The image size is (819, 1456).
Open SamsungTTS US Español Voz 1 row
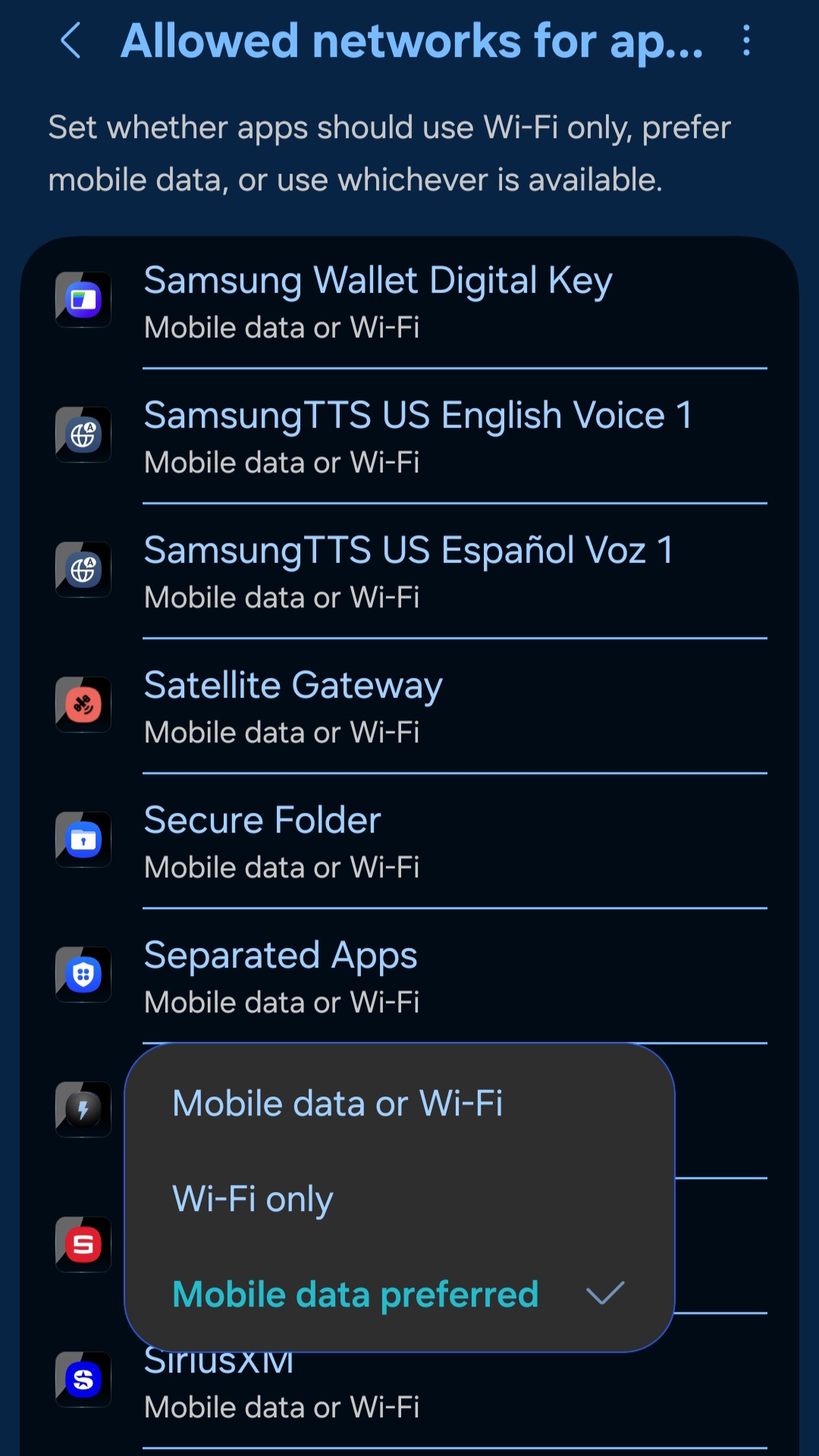409,572
